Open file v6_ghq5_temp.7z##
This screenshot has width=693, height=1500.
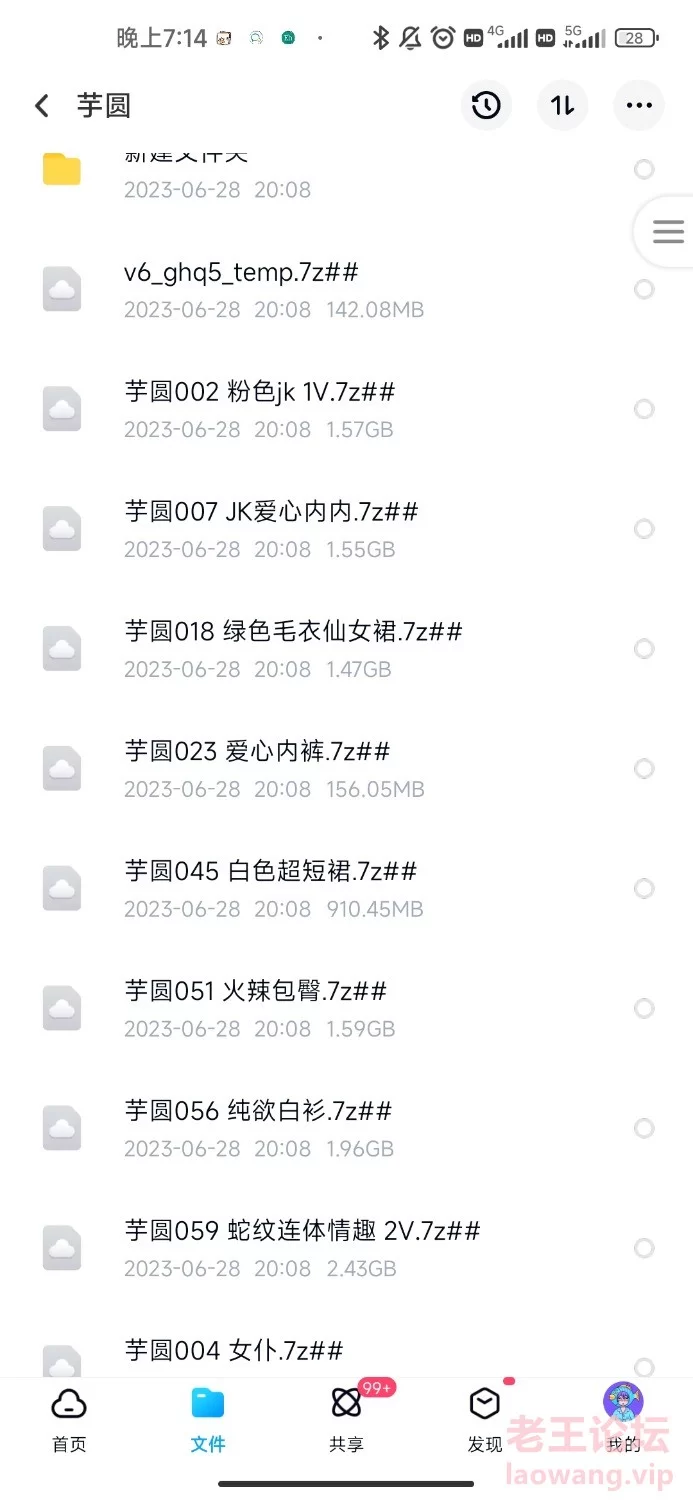346,289
